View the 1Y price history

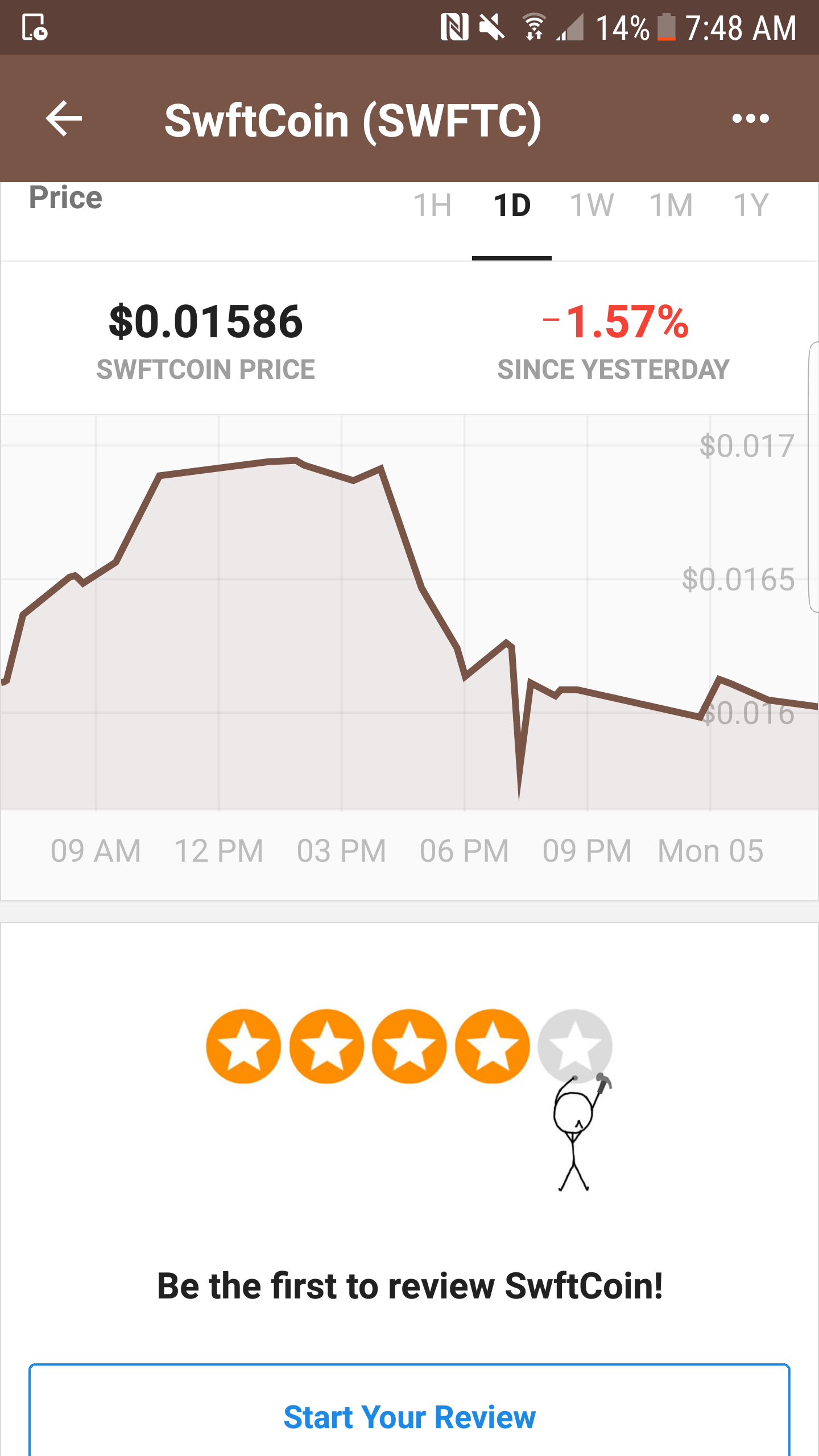[751, 205]
